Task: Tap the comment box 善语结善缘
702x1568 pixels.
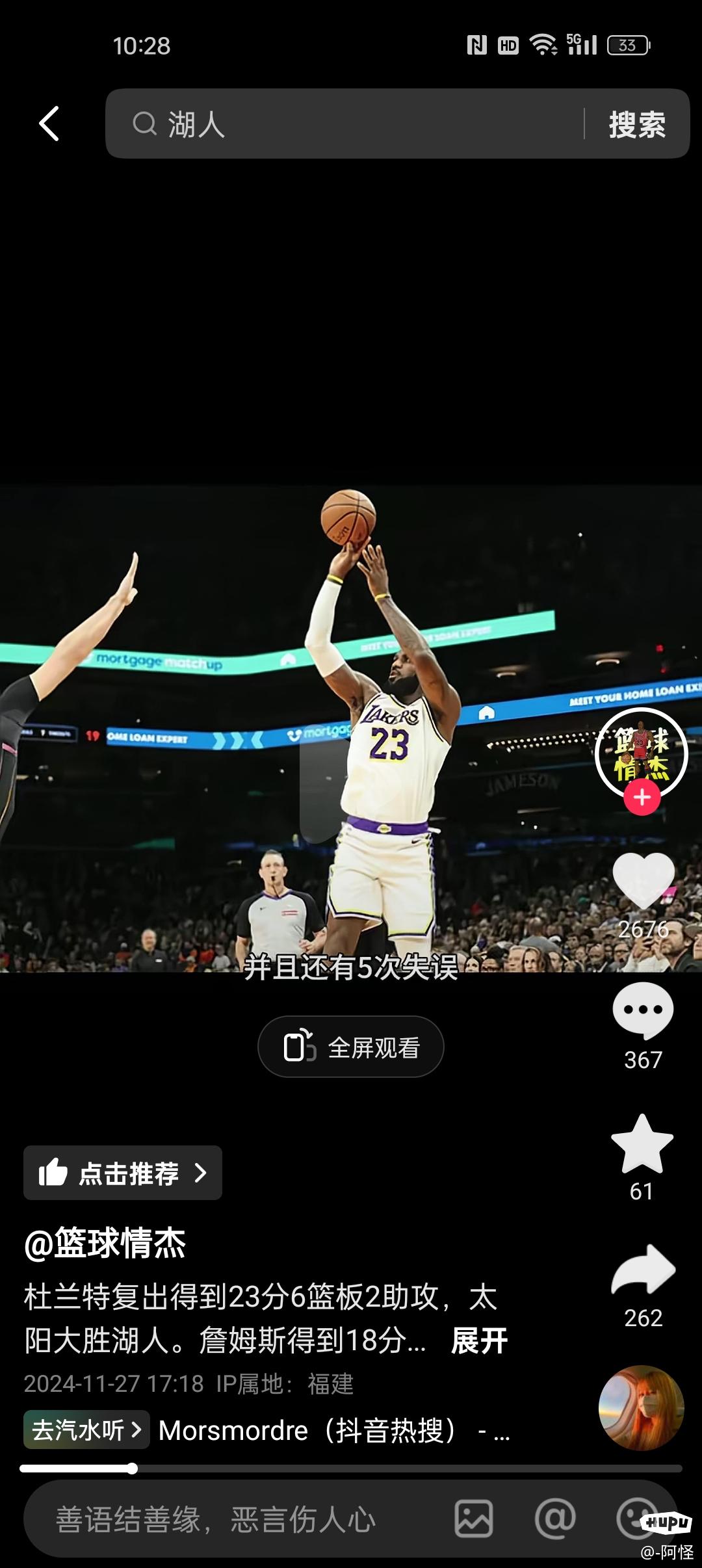Action: click(x=216, y=1520)
